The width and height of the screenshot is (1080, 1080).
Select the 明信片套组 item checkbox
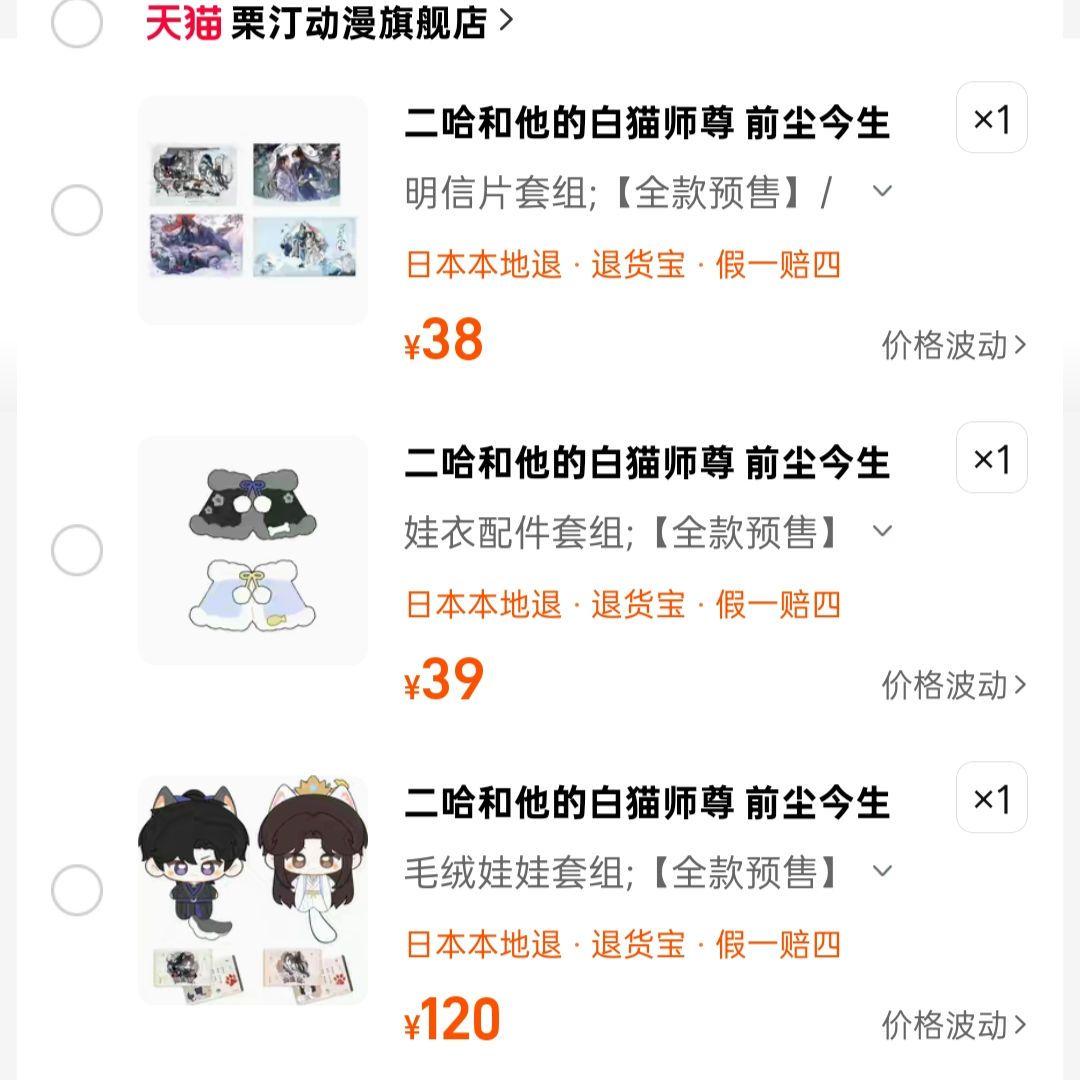77,211
